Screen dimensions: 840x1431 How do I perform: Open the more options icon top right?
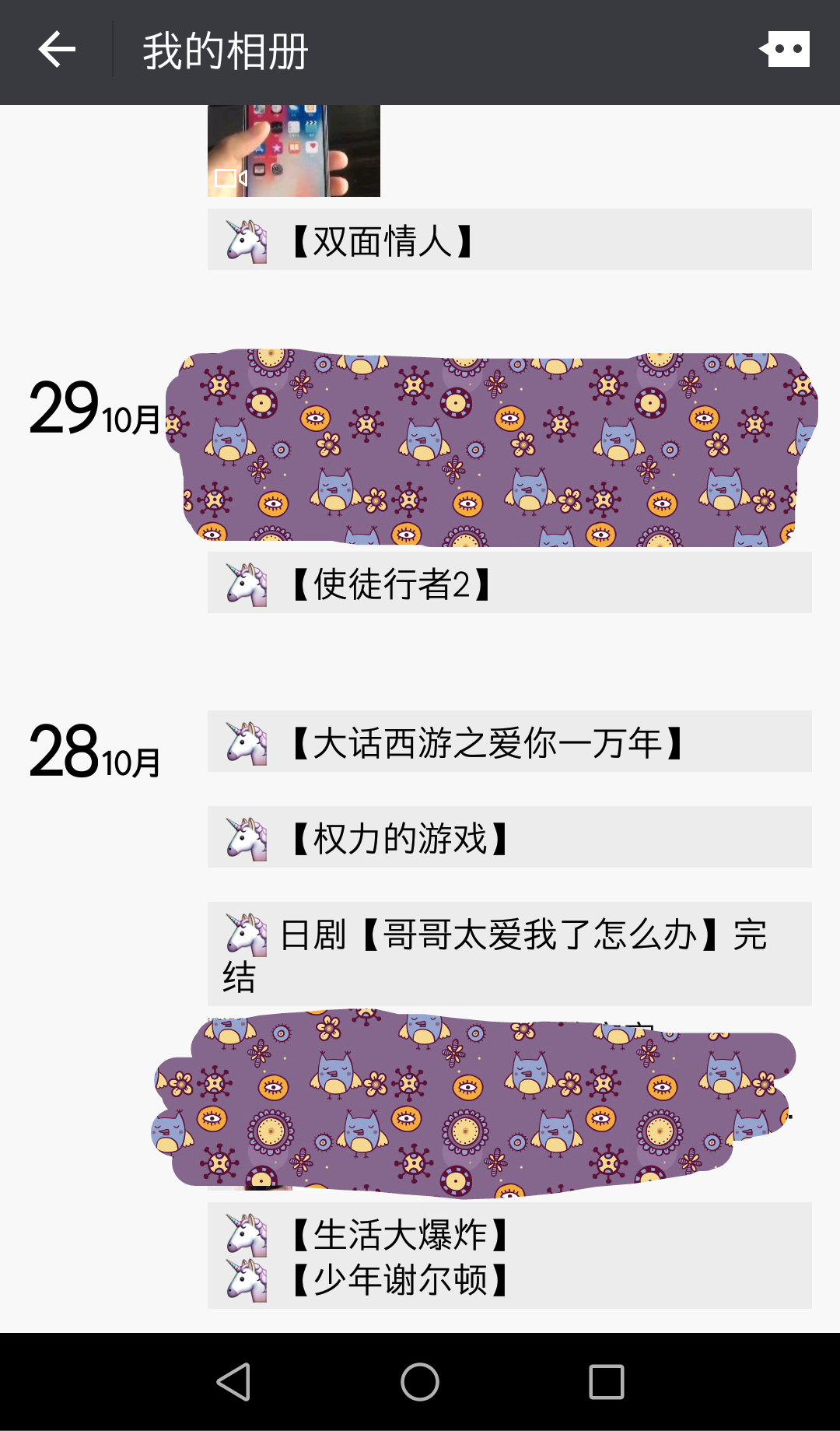[x=786, y=48]
